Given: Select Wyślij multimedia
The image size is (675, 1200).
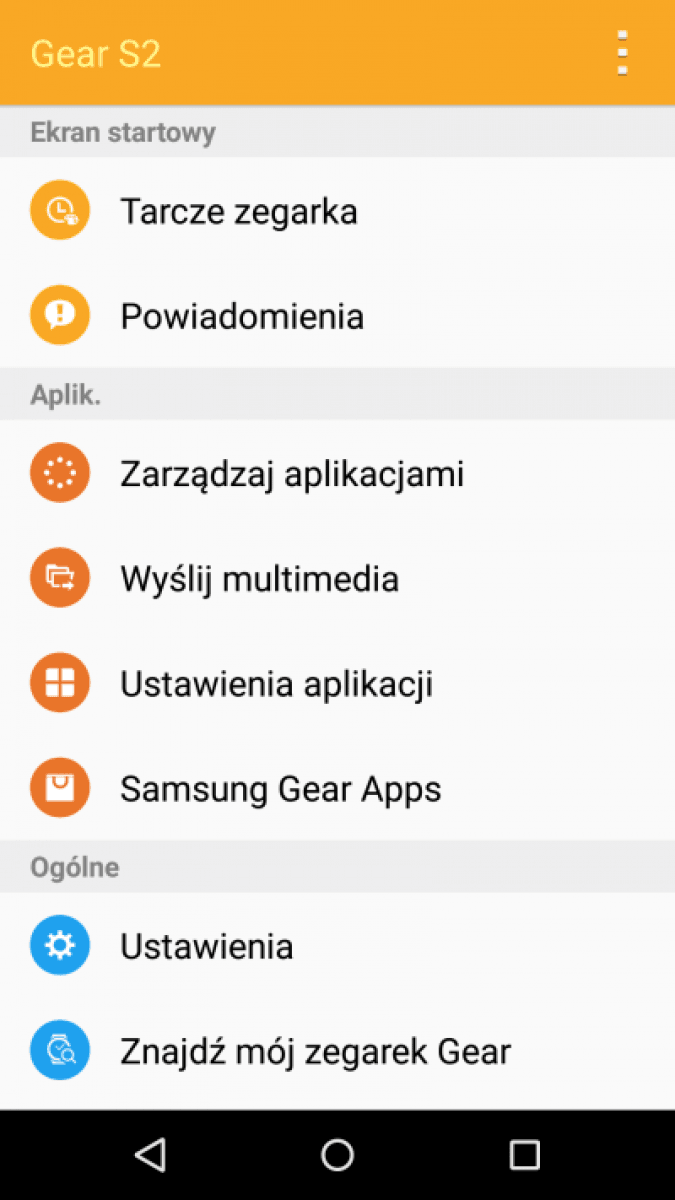Looking at the screenshot, I should pyautogui.click(x=337, y=578).
